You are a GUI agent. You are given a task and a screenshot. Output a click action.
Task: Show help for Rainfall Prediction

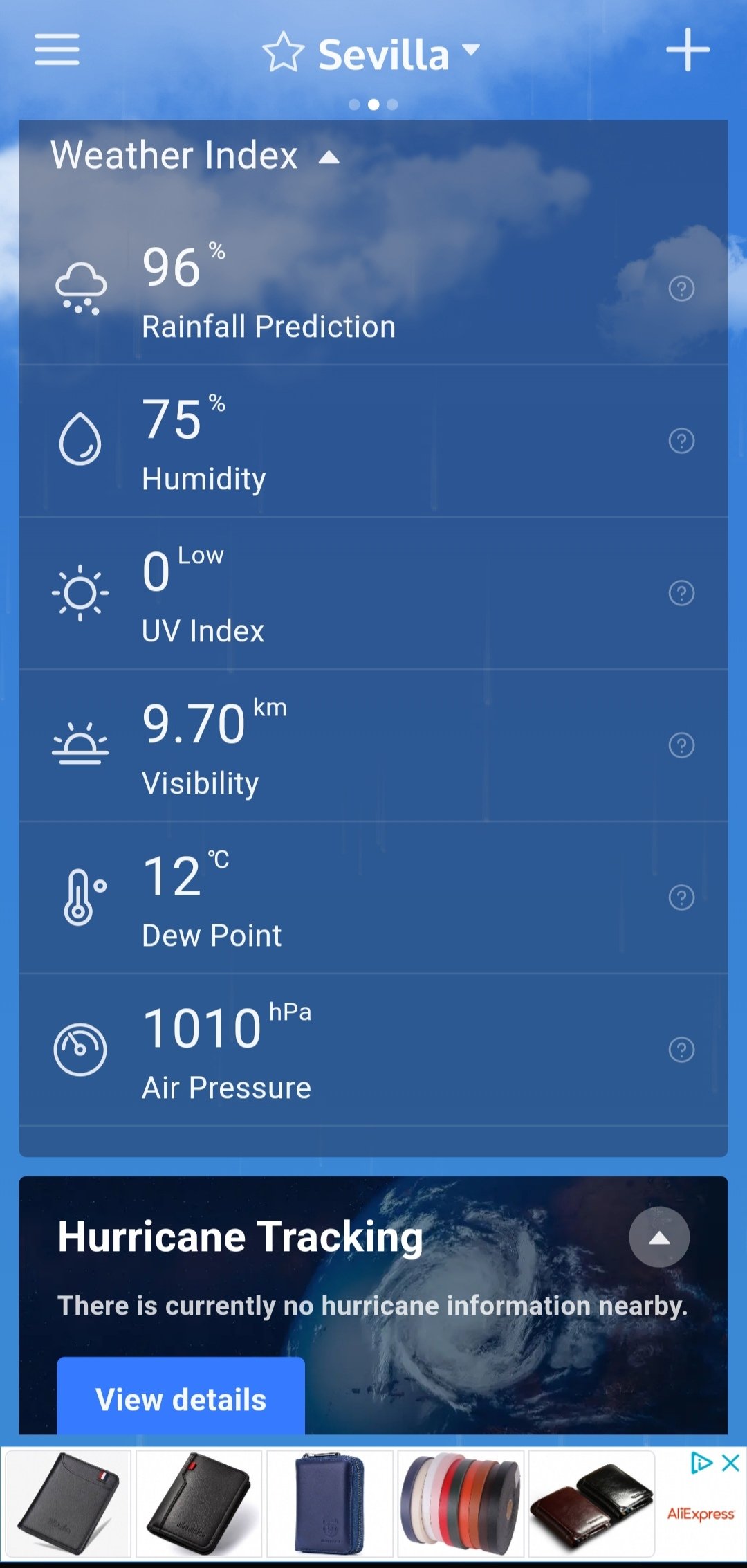(x=681, y=289)
